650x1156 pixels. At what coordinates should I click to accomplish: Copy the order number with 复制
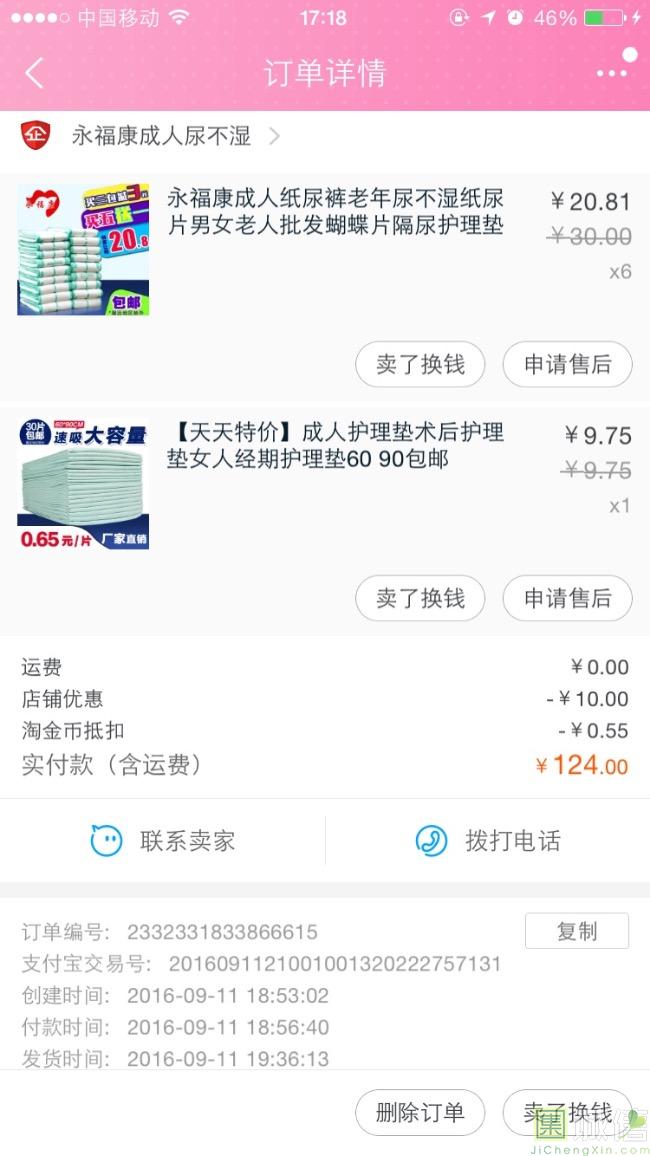[576, 931]
